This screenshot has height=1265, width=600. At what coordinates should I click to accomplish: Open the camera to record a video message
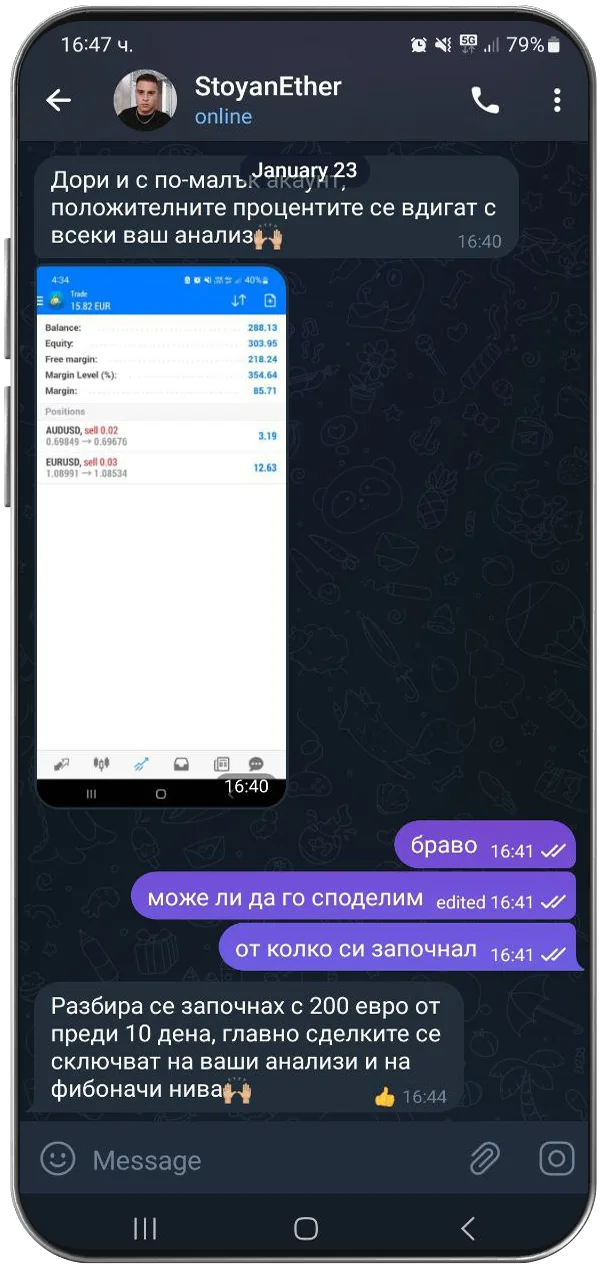[556, 1159]
